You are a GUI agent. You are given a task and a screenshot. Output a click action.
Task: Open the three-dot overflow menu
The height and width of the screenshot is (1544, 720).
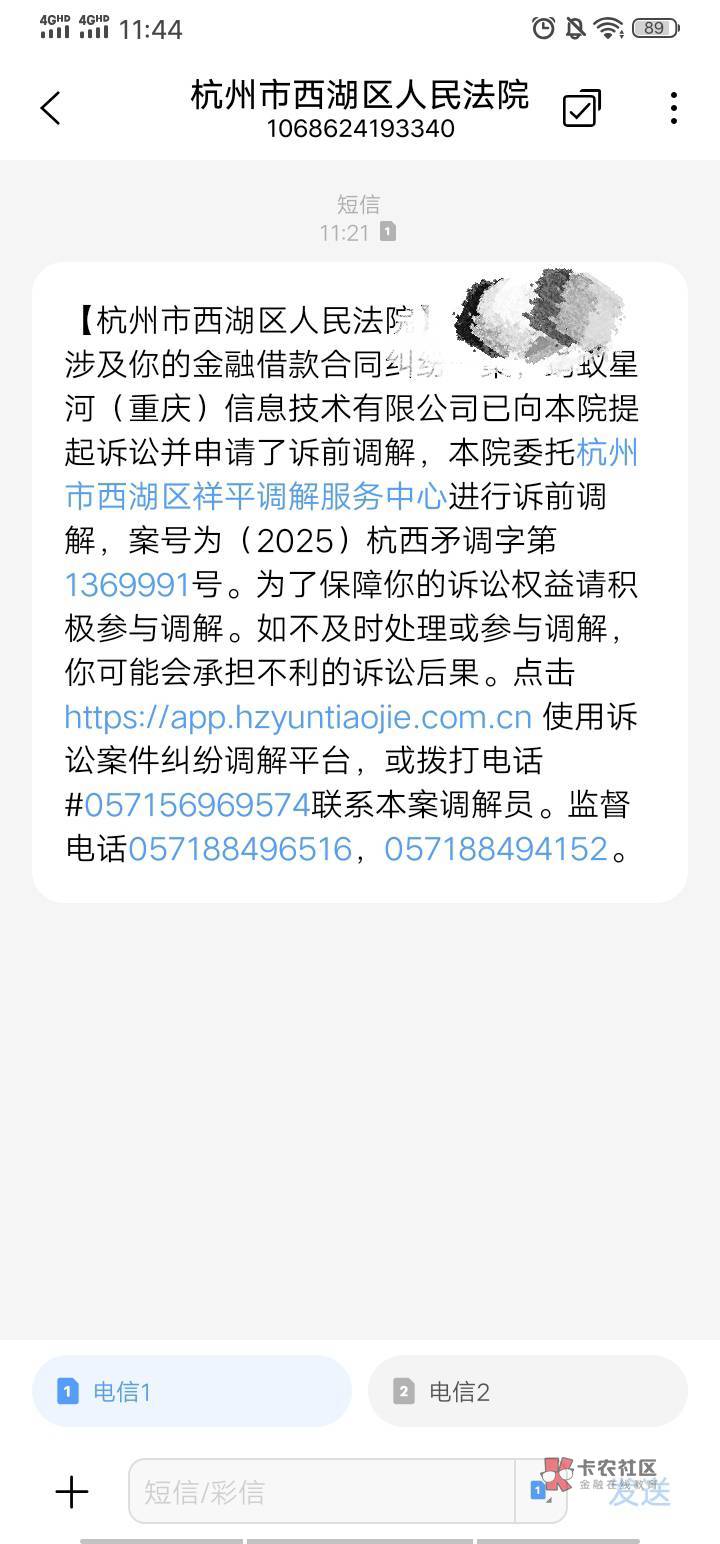pyautogui.click(x=674, y=108)
